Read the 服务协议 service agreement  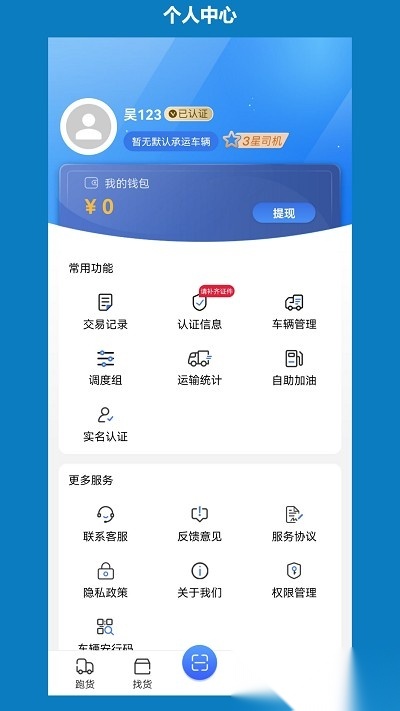pos(294,524)
